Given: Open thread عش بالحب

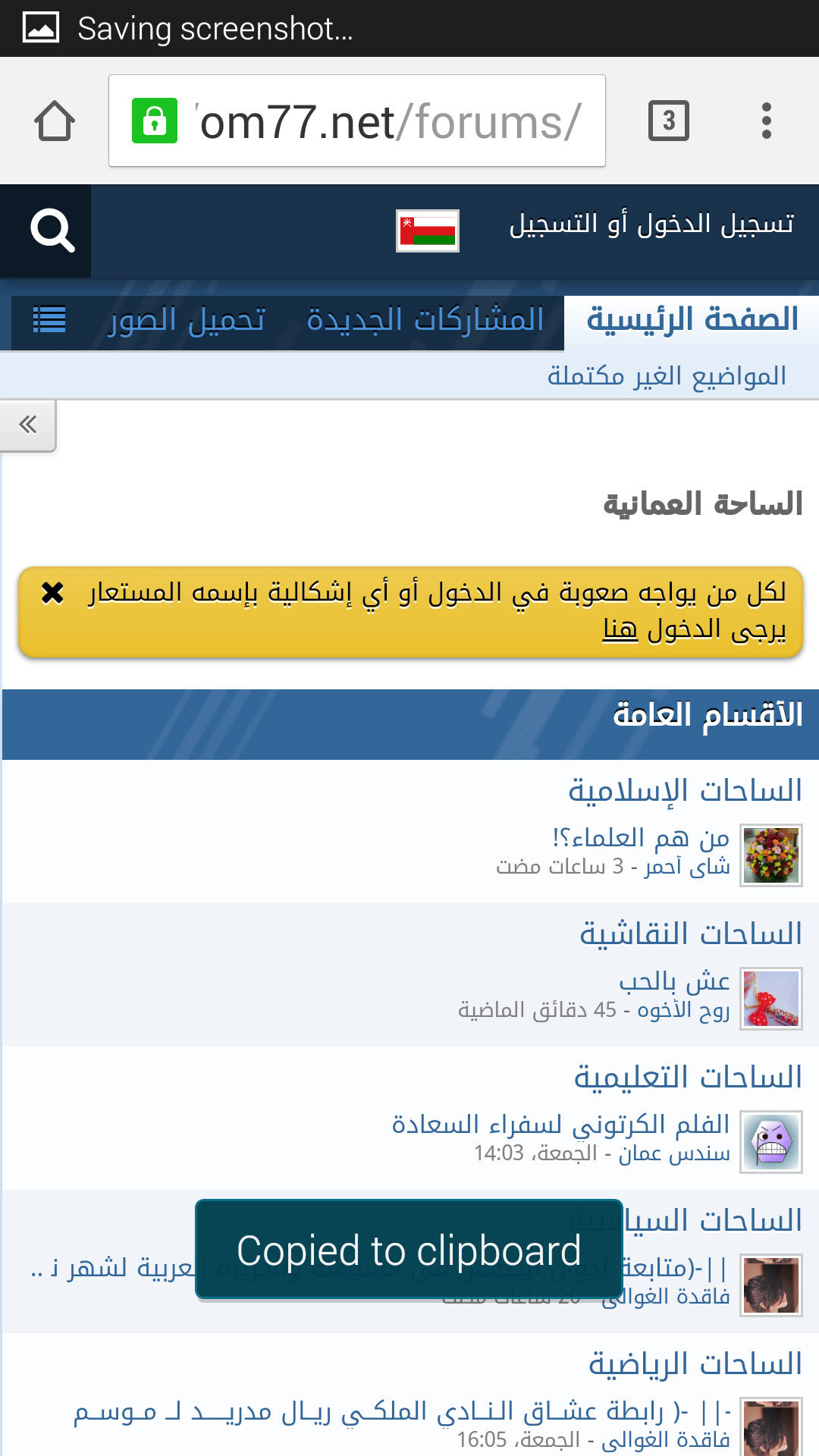Looking at the screenshot, I should point(674,981).
